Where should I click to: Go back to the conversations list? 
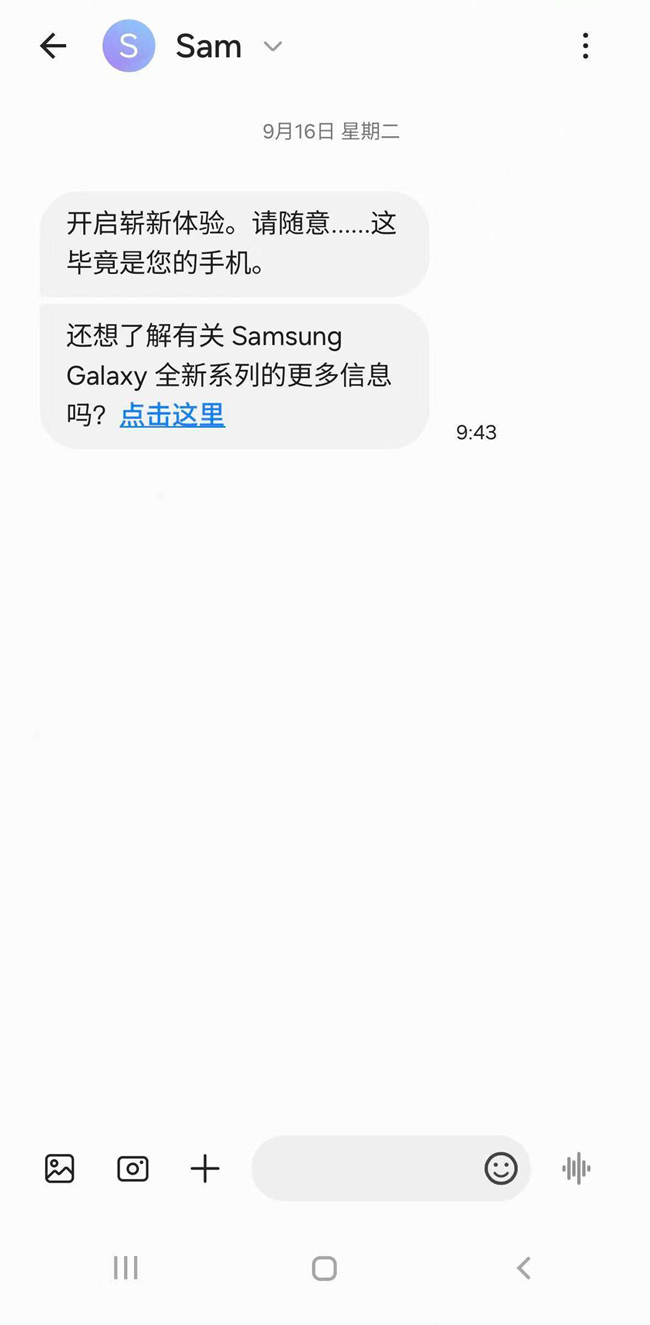point(53,46)
